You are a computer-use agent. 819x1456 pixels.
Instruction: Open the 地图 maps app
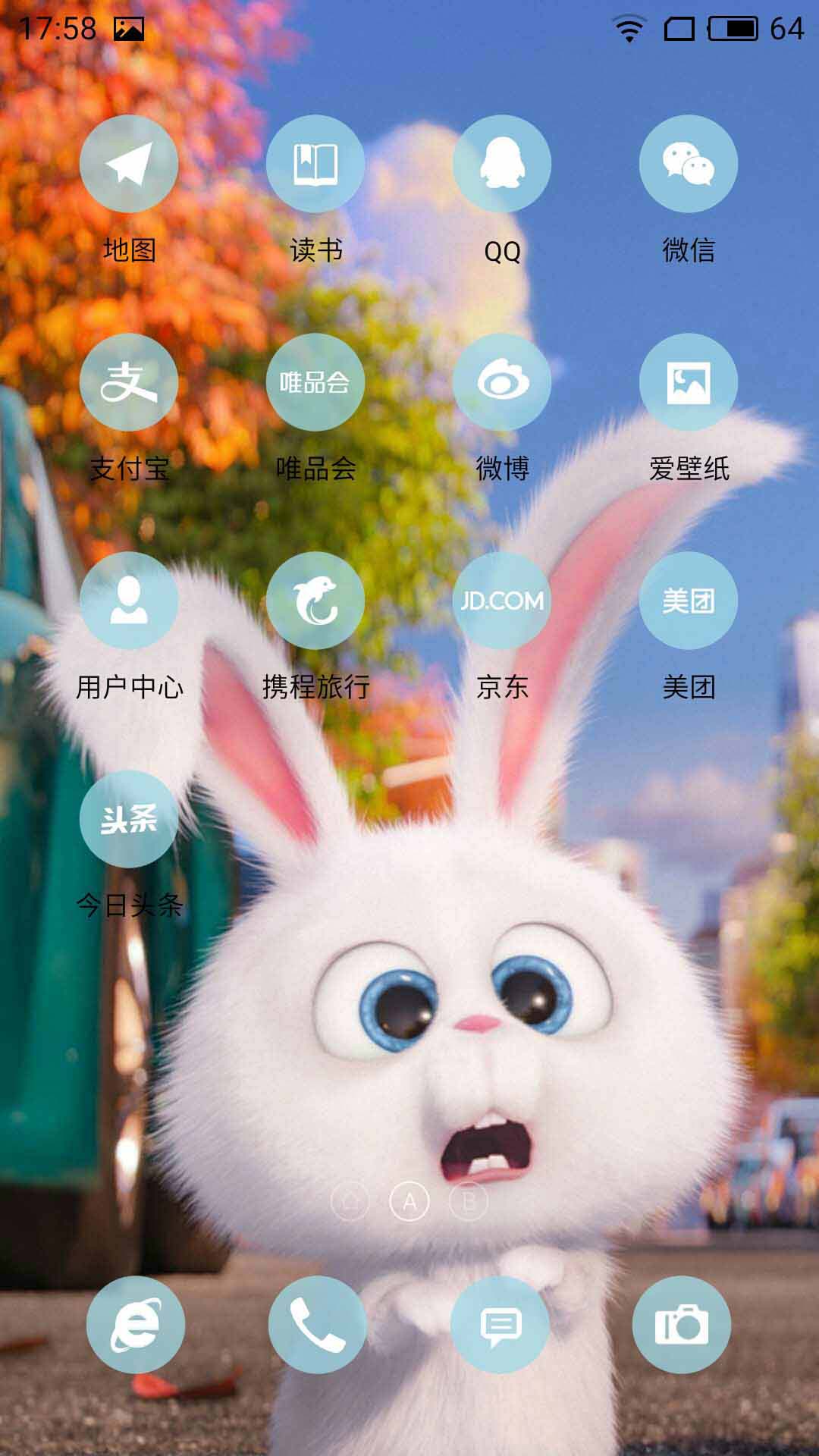[x=129, y=164]
